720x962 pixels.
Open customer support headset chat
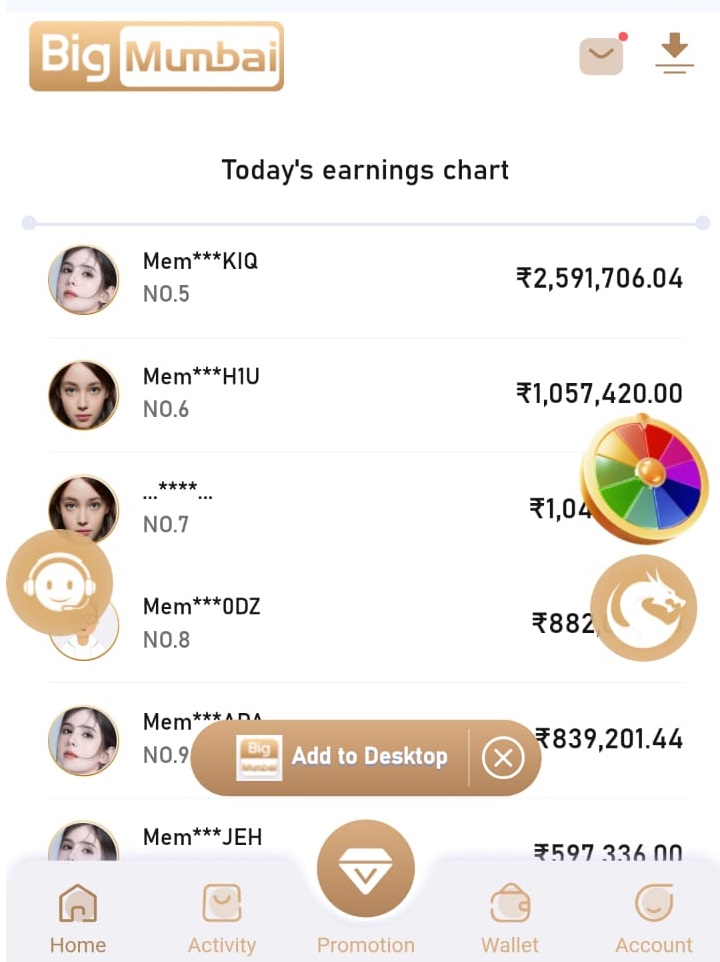click(59, 584)
